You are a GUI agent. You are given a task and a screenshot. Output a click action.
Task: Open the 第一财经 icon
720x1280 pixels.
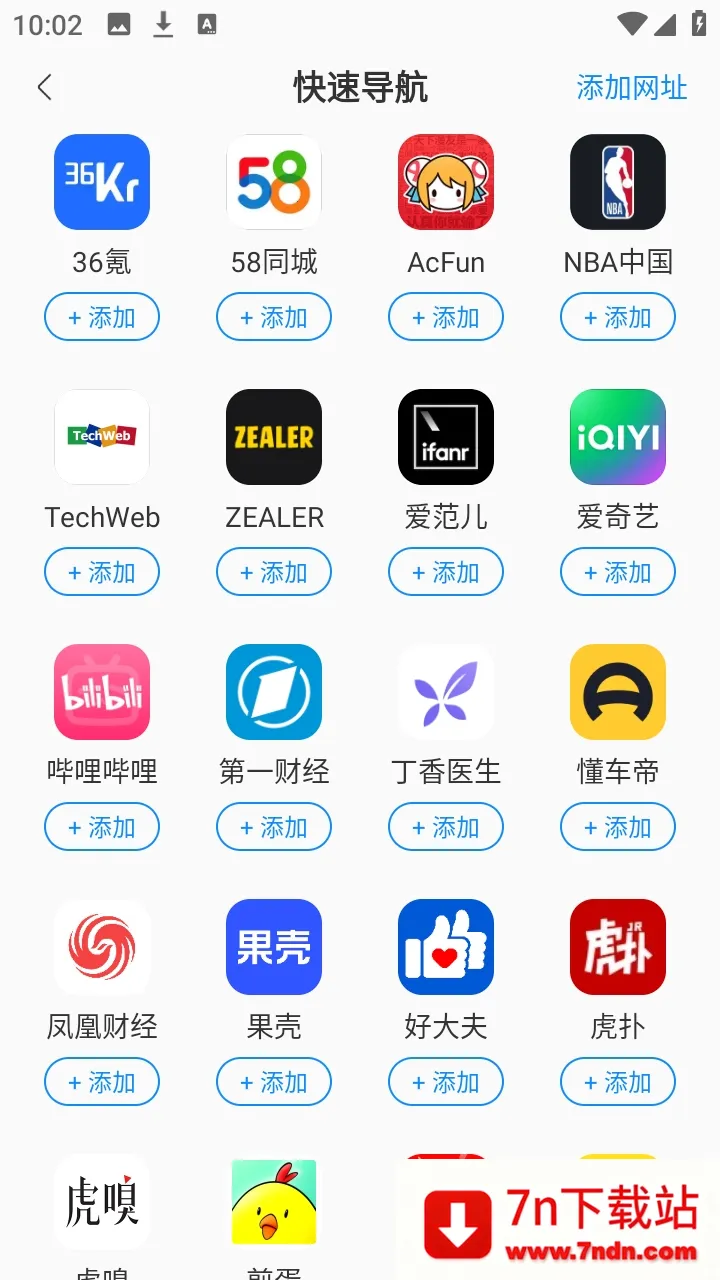pyautogui.click(x=273, y=692)
